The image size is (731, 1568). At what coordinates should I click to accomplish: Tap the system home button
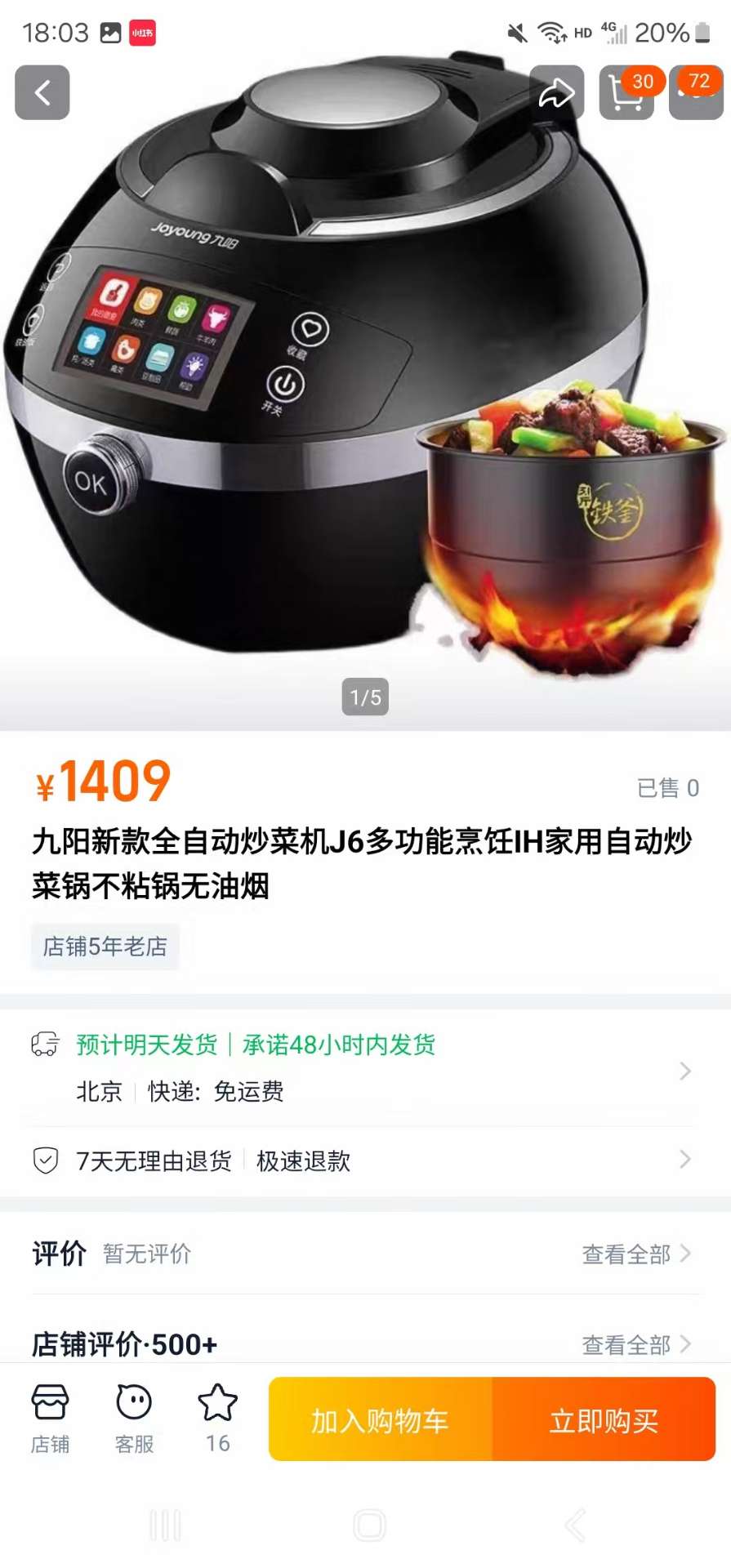click(369, 1525)
